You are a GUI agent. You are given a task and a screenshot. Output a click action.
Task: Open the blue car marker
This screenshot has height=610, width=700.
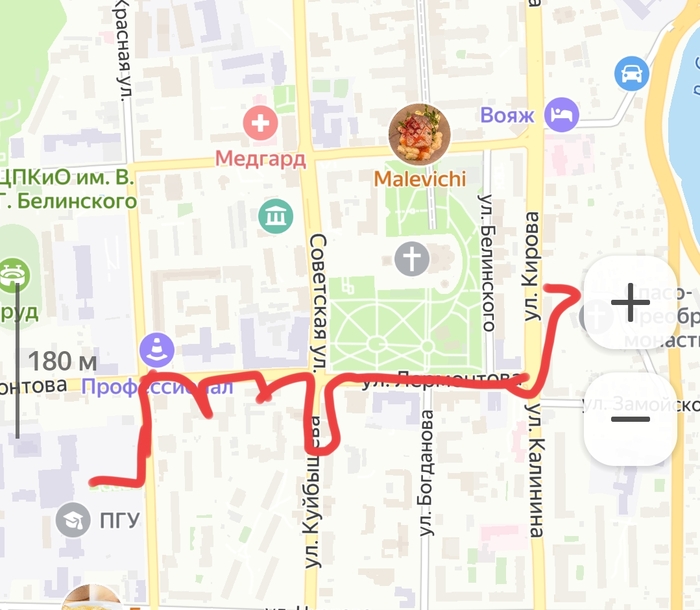(x=631, y=73)
